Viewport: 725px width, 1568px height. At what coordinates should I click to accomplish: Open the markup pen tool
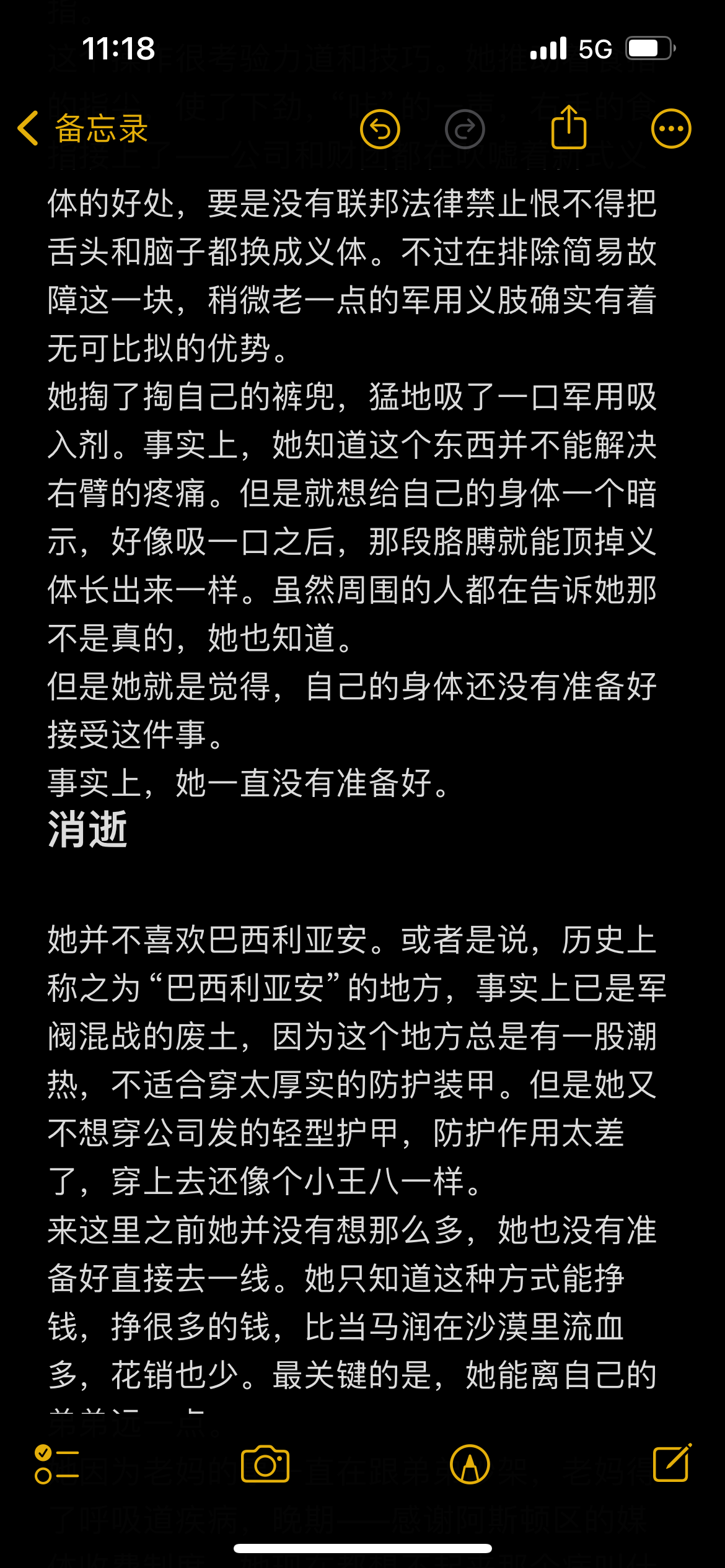pyautogui.click(x=470, y=1465)
